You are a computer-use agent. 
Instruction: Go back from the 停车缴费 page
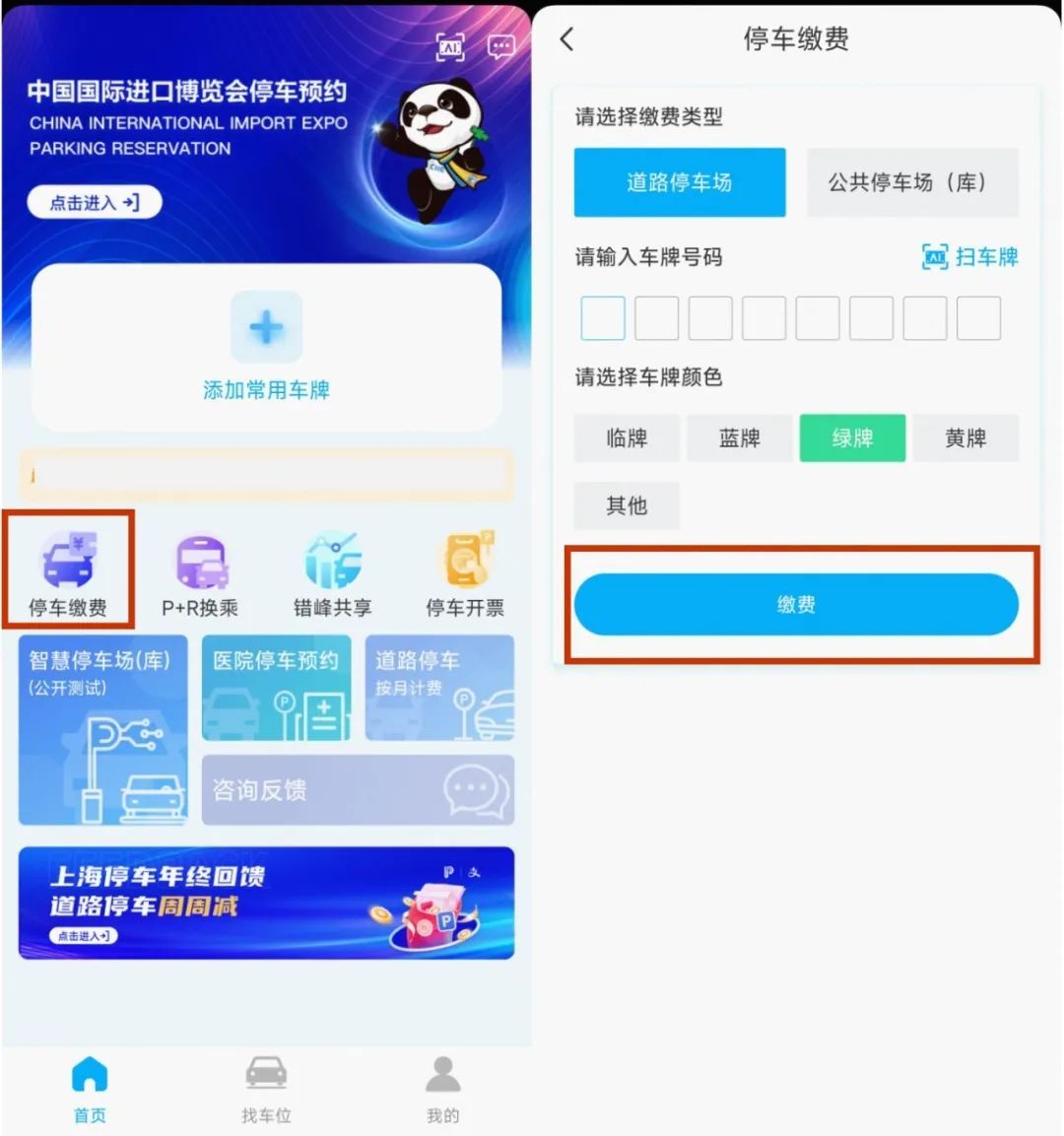tap(566, 39)
